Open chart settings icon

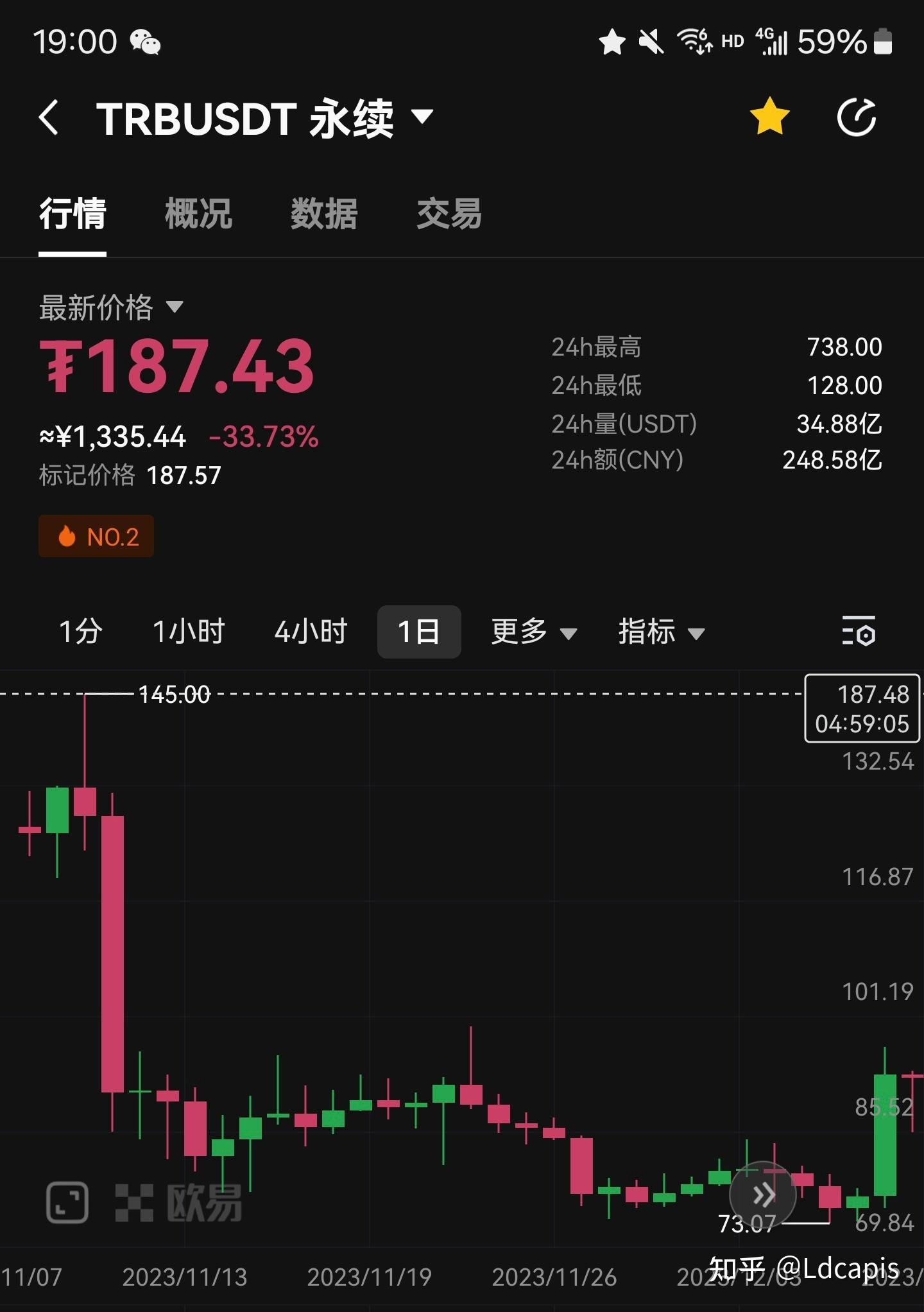(x=859, y=630)
